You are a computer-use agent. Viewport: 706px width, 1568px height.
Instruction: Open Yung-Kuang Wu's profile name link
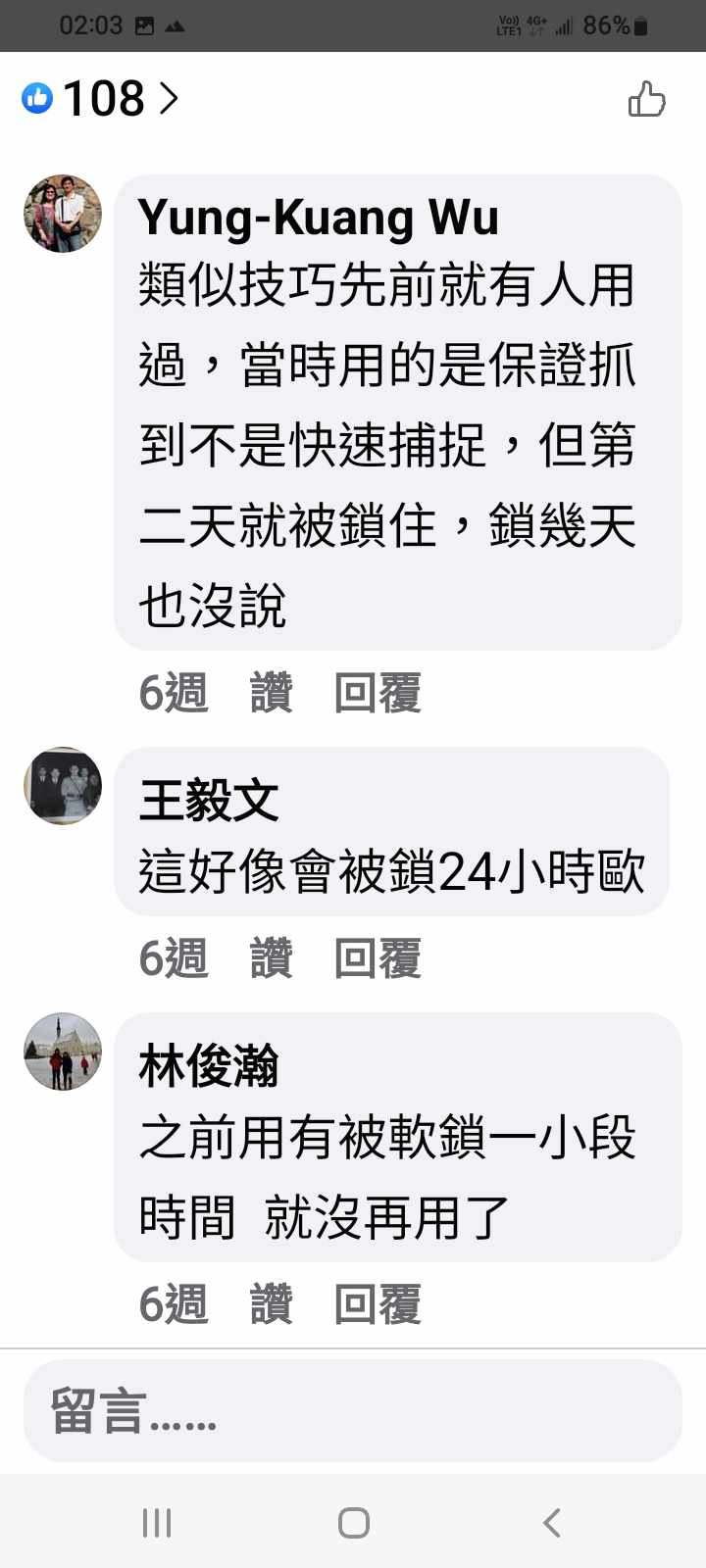[318, 217]
